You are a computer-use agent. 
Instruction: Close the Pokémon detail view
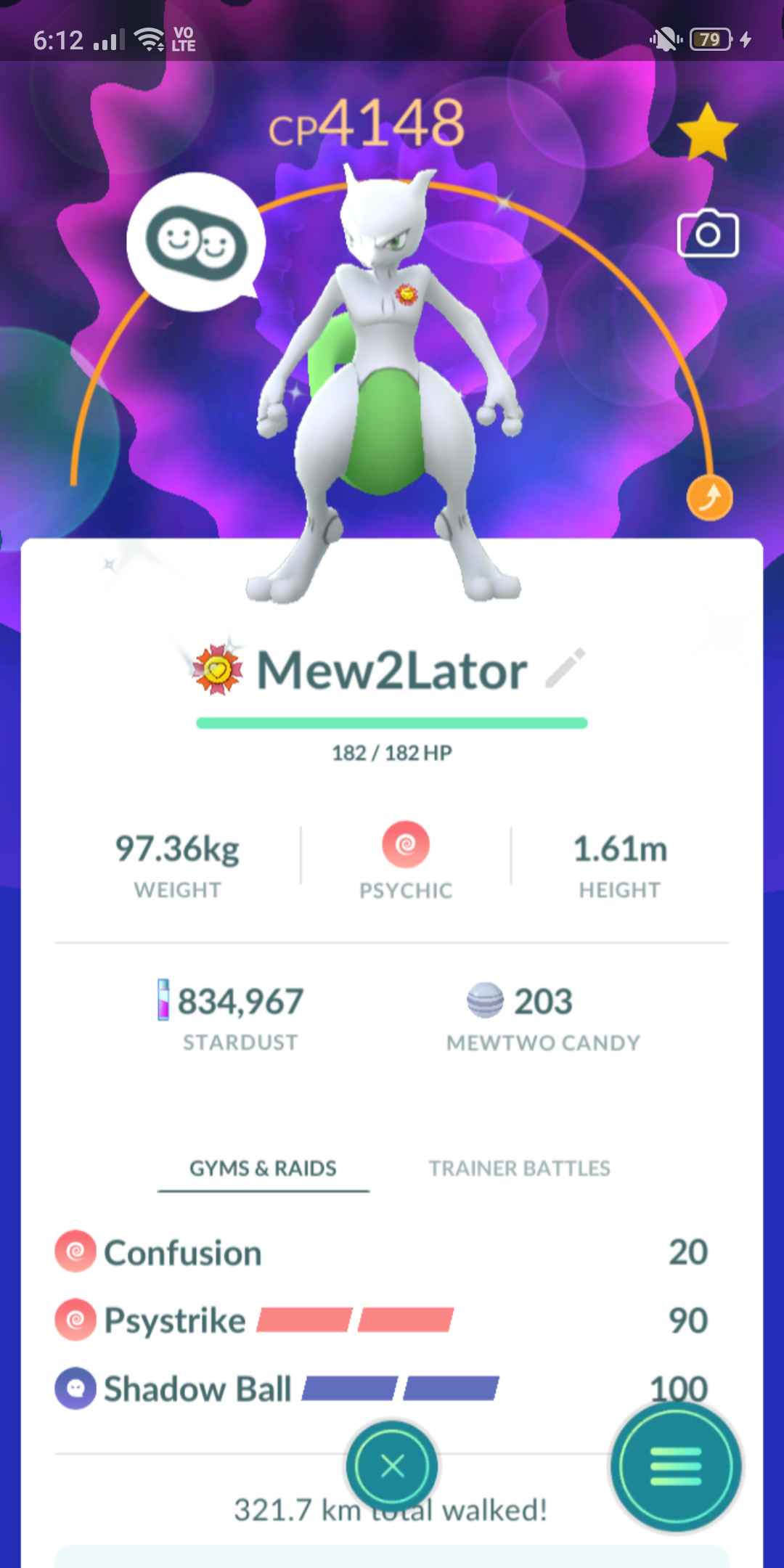point(392,1466)
